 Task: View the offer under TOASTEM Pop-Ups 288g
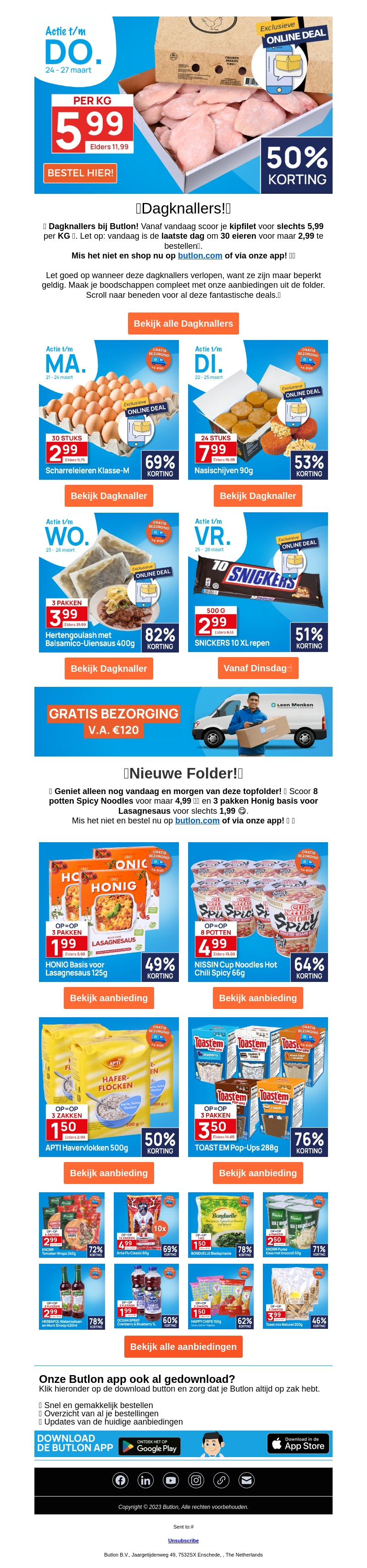(x=257, y=1173)
